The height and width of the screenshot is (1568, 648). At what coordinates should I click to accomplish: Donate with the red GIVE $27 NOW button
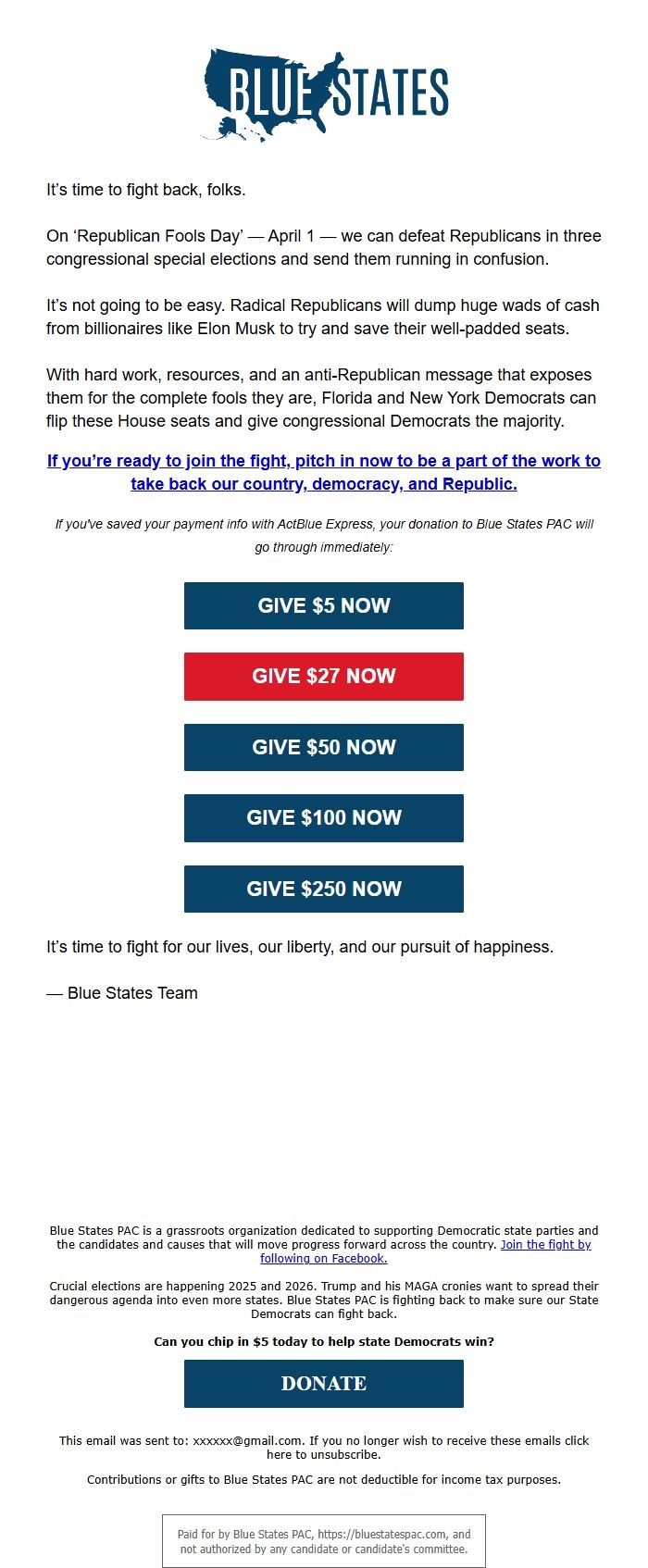tap(324, 677)
